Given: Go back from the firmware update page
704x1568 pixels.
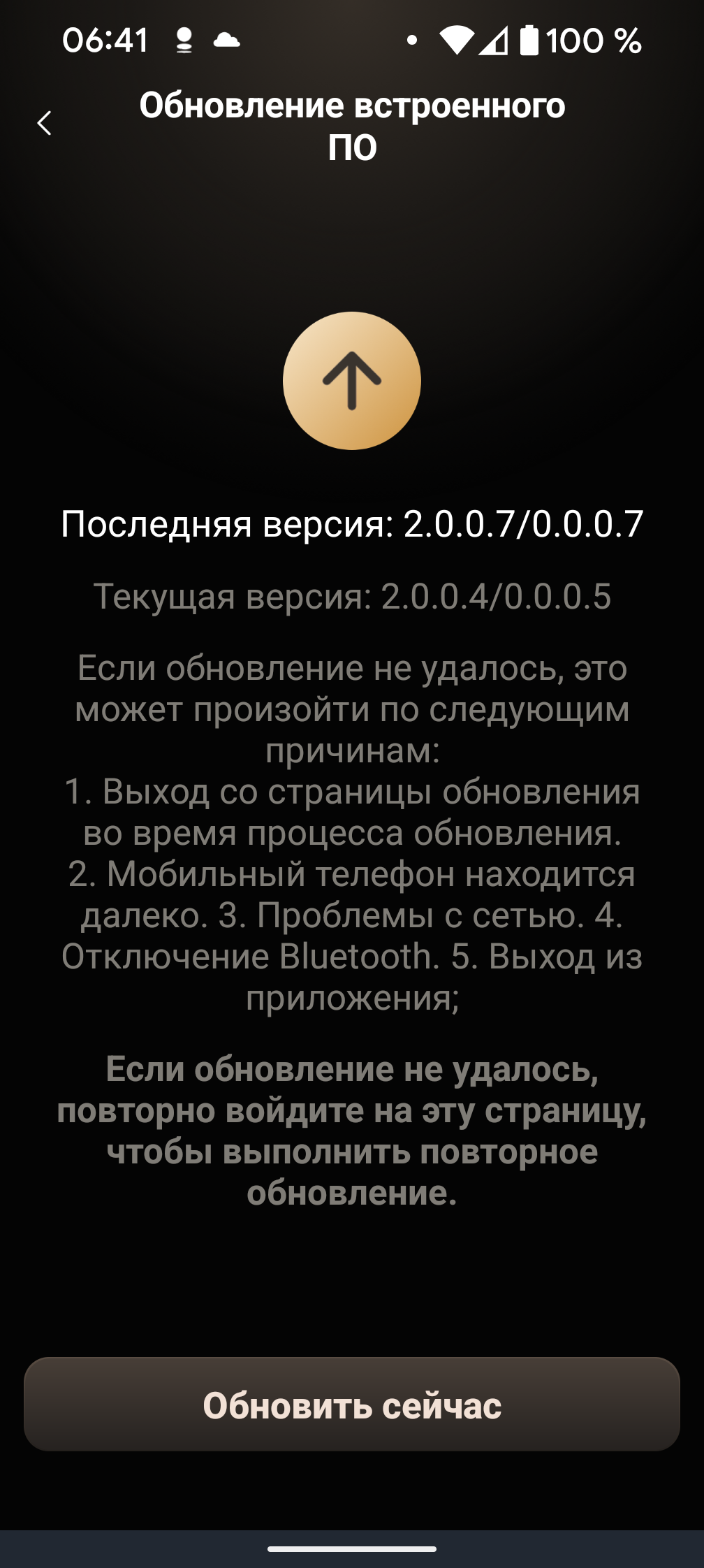Looking at the screenshot, I should click(45, 123).
